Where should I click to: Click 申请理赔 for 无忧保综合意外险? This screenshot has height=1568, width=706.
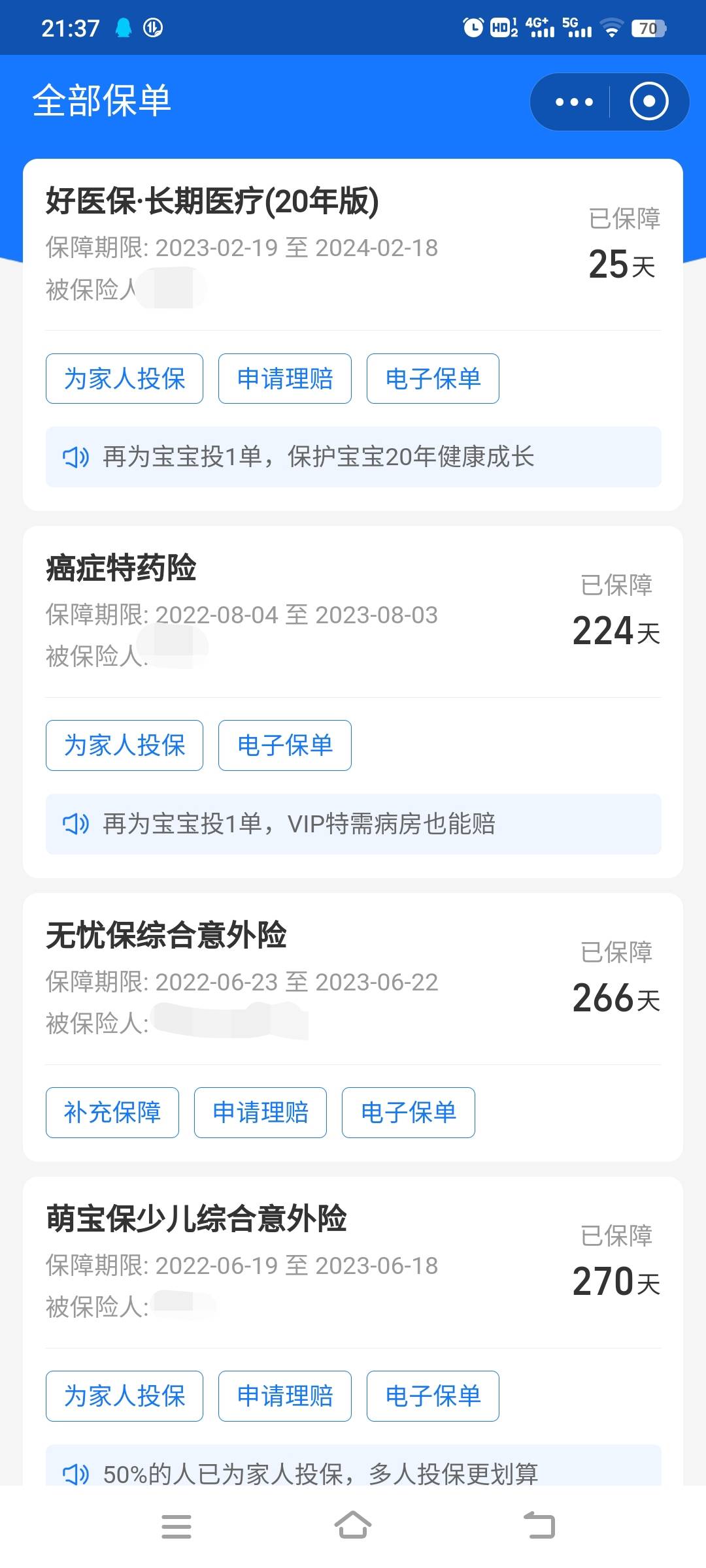[260, 1113]
